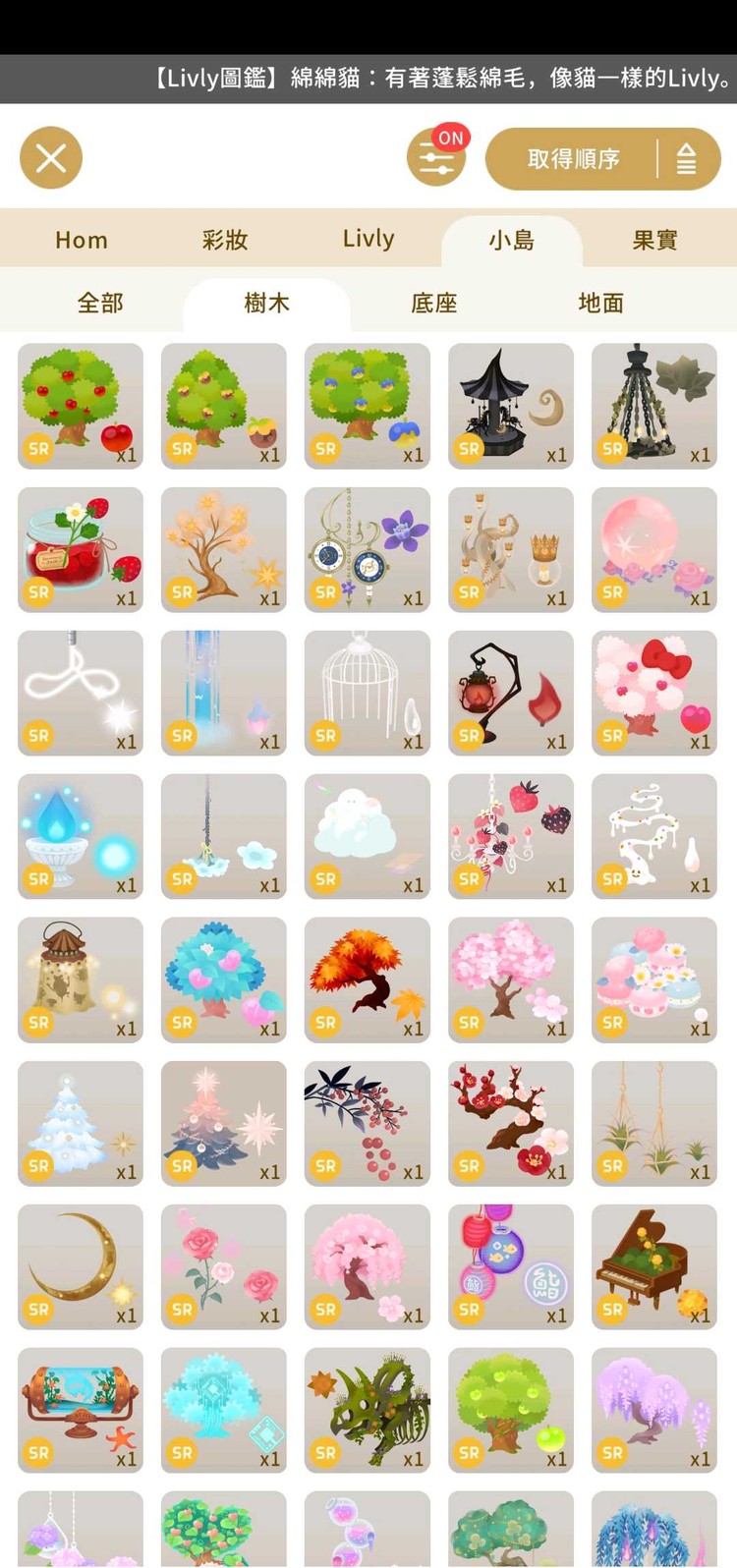Select the strawberry jam jar item
This screenshot has height=1568, width=737.
(x=81, y=549)
